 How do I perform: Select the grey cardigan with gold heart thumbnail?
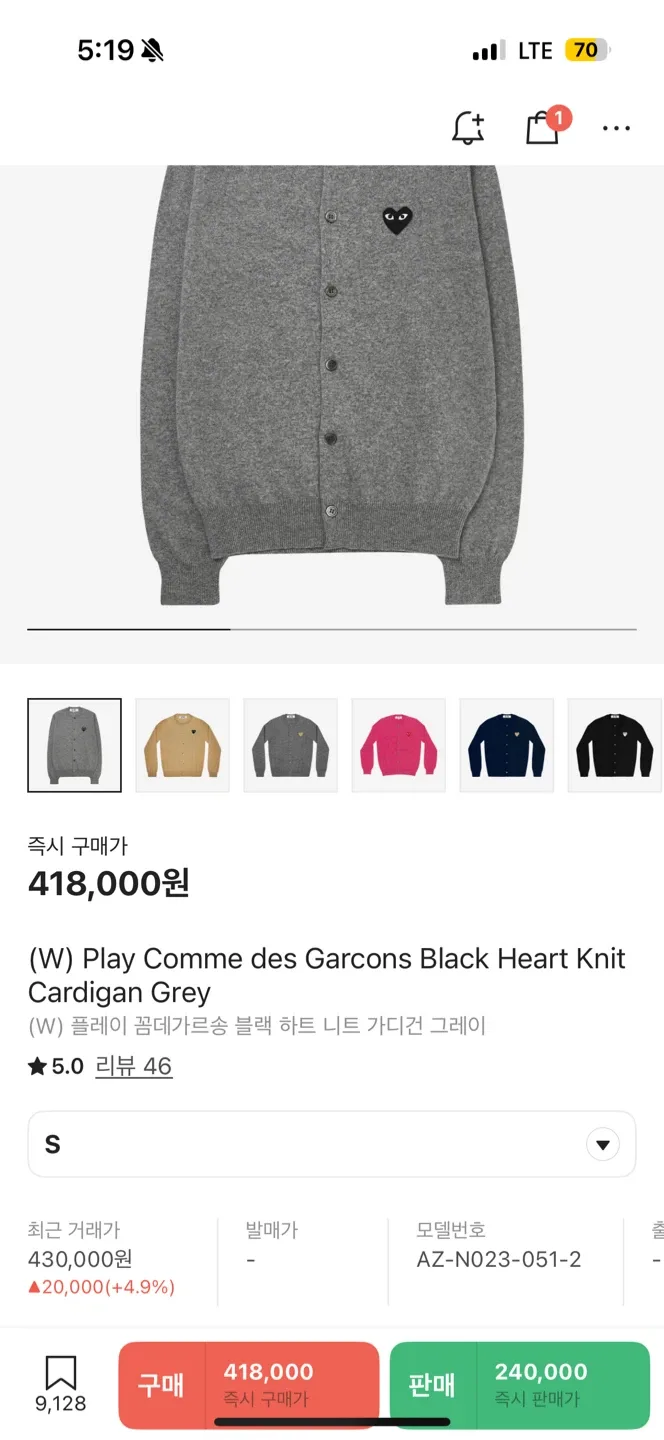(x=290, y=745)
